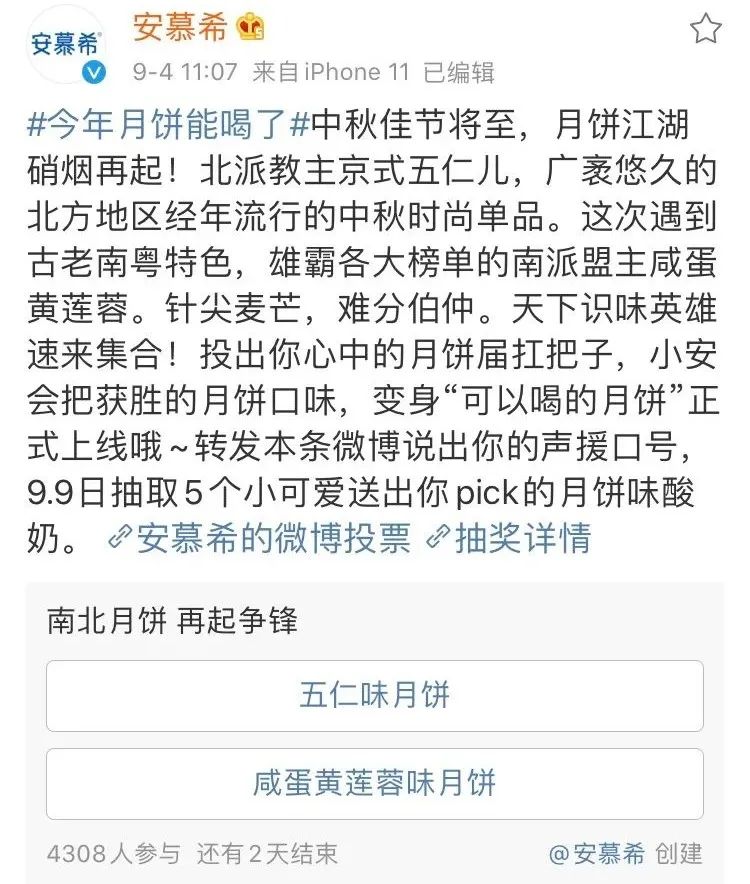Image resolution: width=750 pixels, height=884 pixels.
Task: Vote for 咸蛋黄莲蓉味月饼
Action: point(375,783)
